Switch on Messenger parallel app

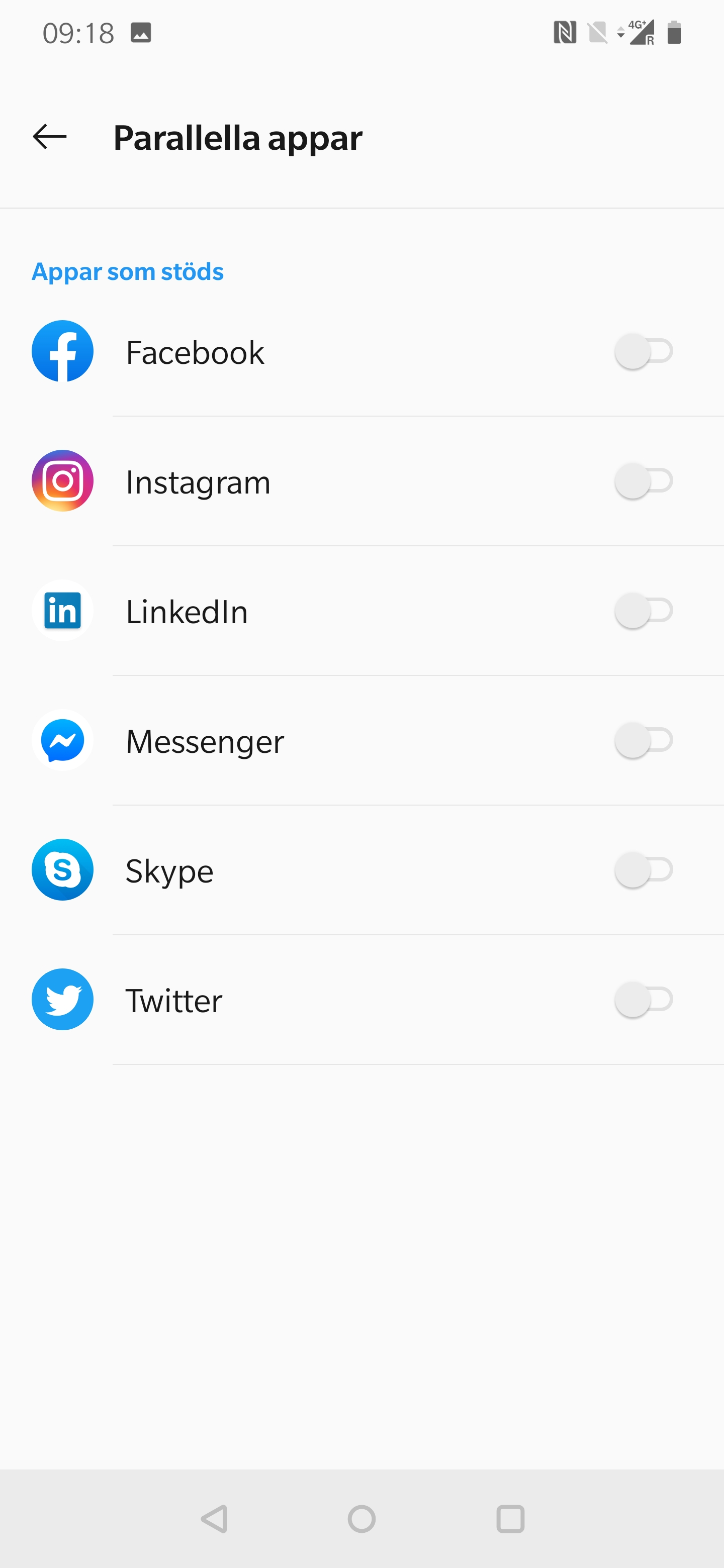[644, 740]
